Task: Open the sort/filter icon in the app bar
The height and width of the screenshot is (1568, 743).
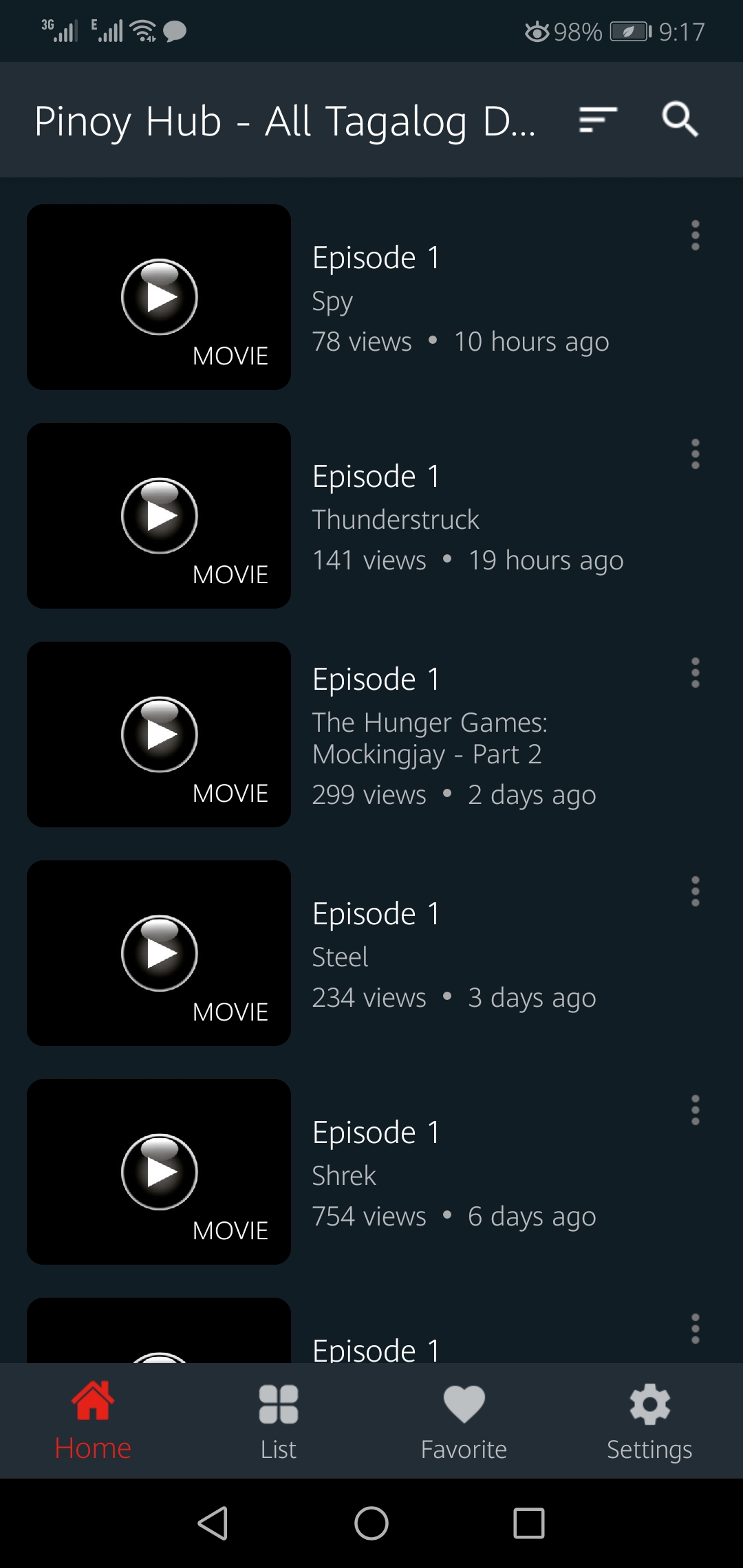Action: pyautogui.click(x=597, y=120)
